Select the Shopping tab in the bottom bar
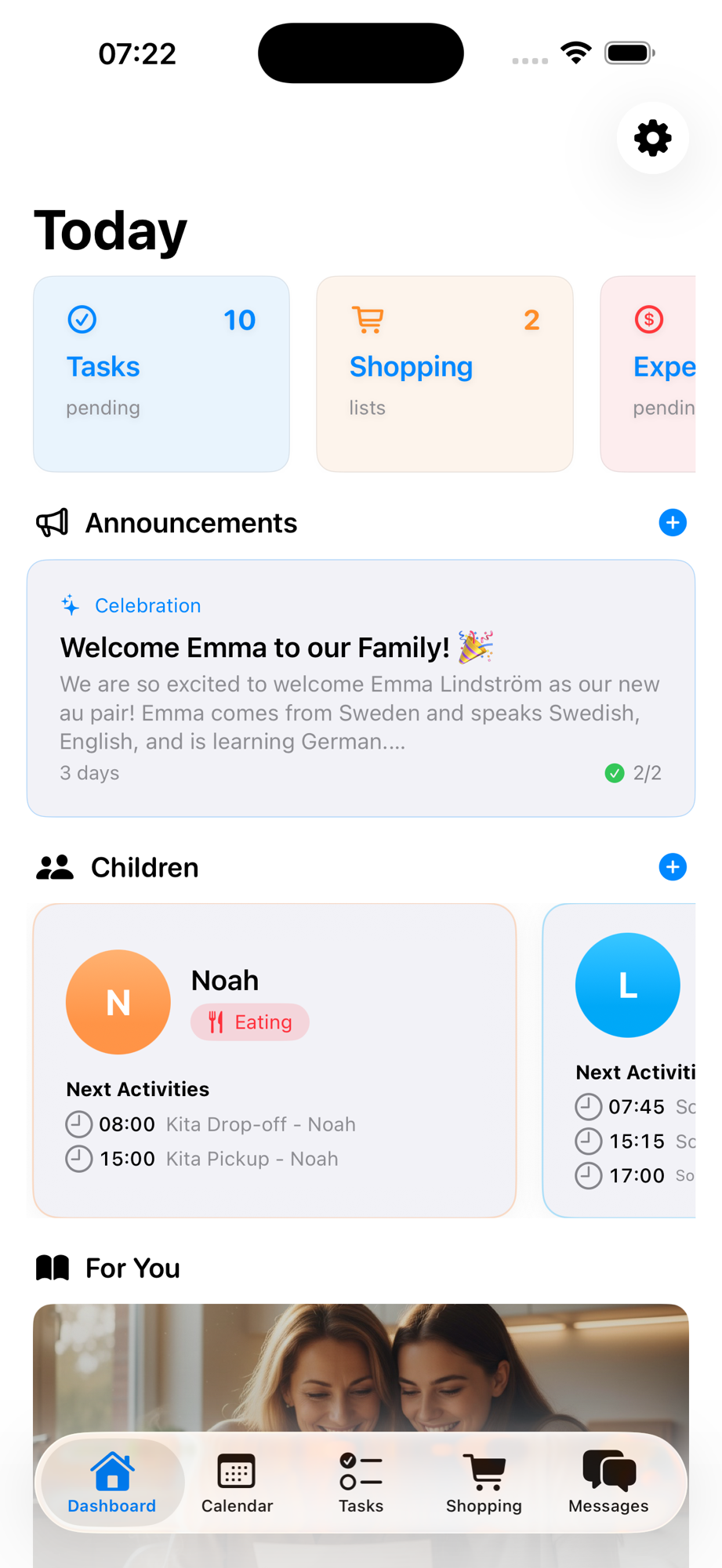Image resolution: width=722 pixels, height=1568 pixels. coord(484,1482)
